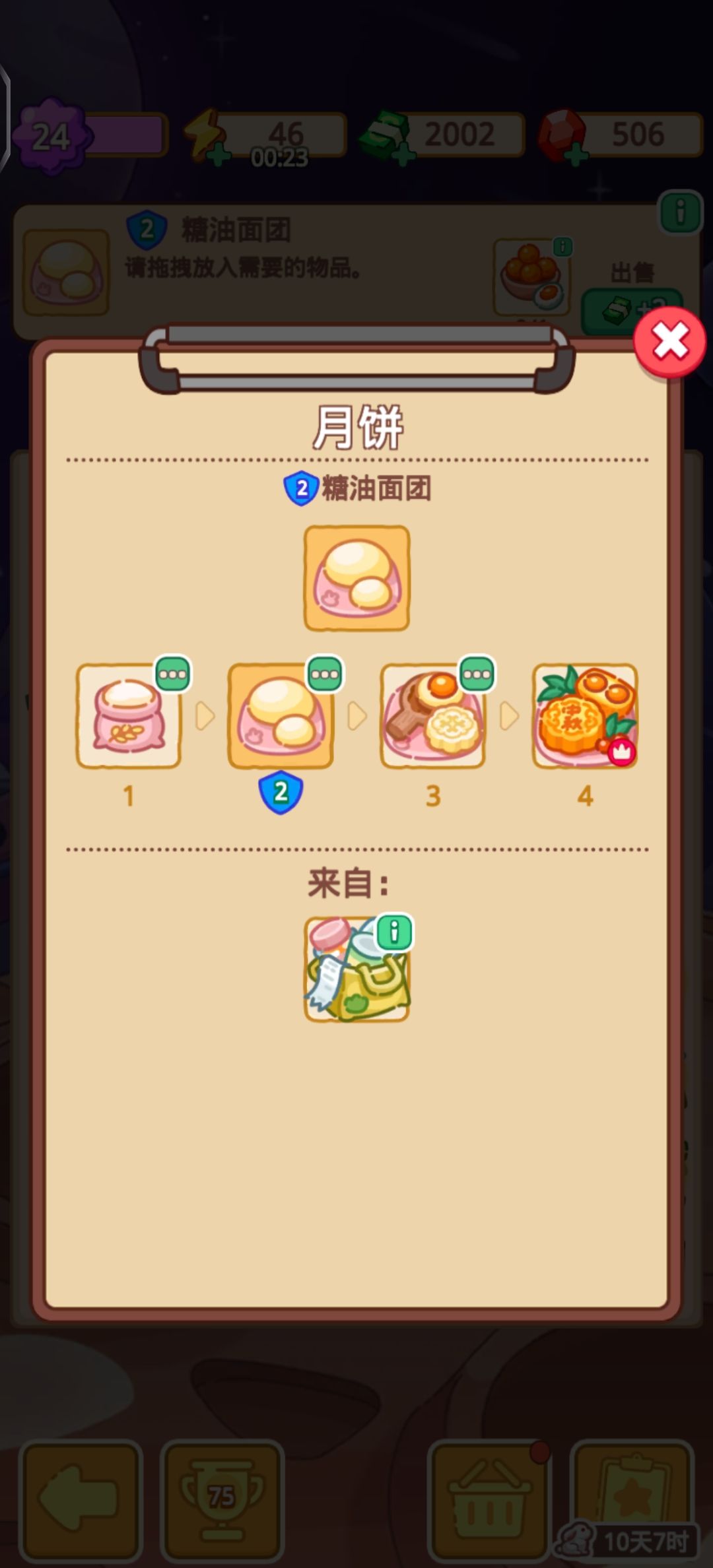The width and height of the screenshot is (713, 1568).
Task: Tap the grocery bag source item under 来自
Action: 355,967
